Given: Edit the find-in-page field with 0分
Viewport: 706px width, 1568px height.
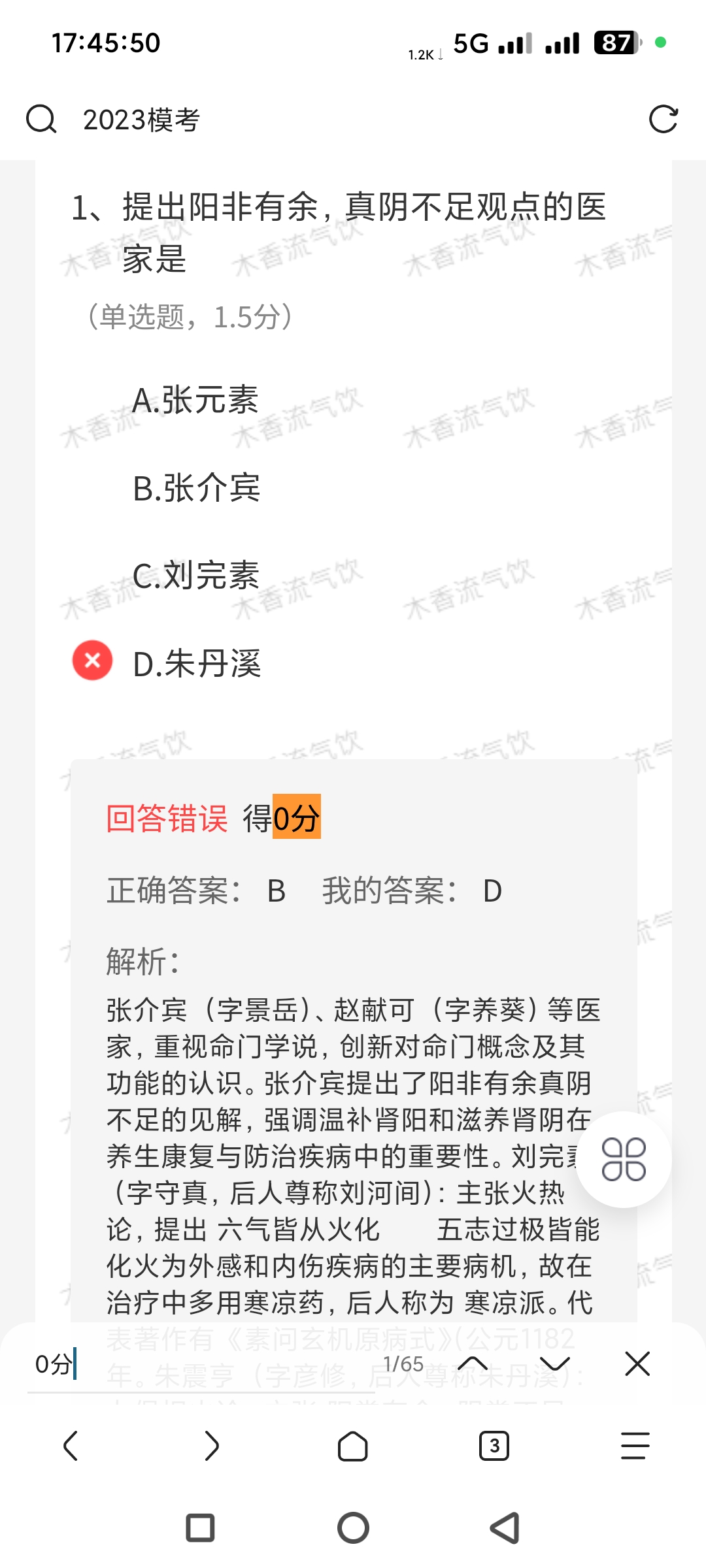Looking at the screenshot, I should 196,1364.
